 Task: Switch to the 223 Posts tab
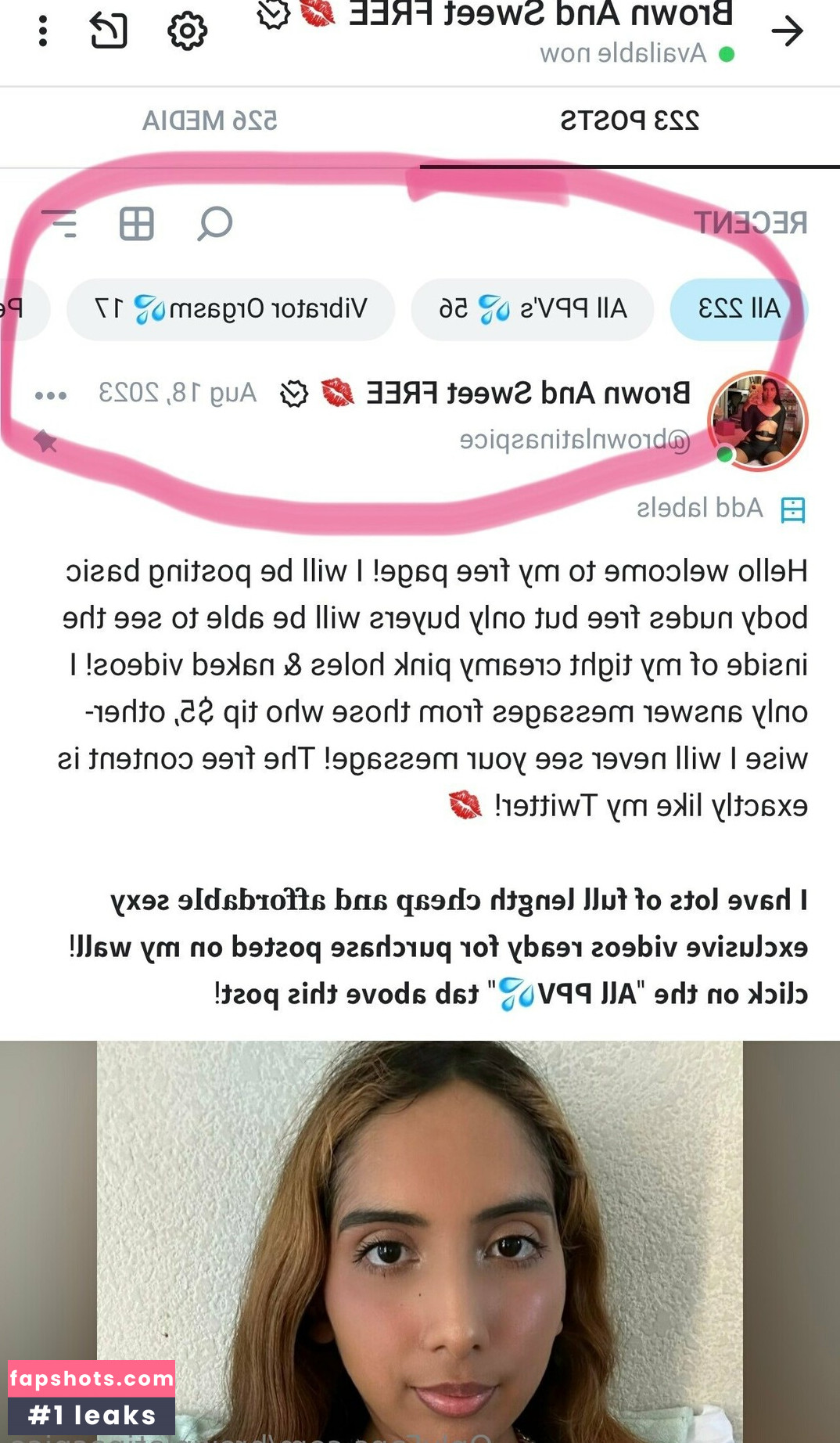tap(630, 121)
